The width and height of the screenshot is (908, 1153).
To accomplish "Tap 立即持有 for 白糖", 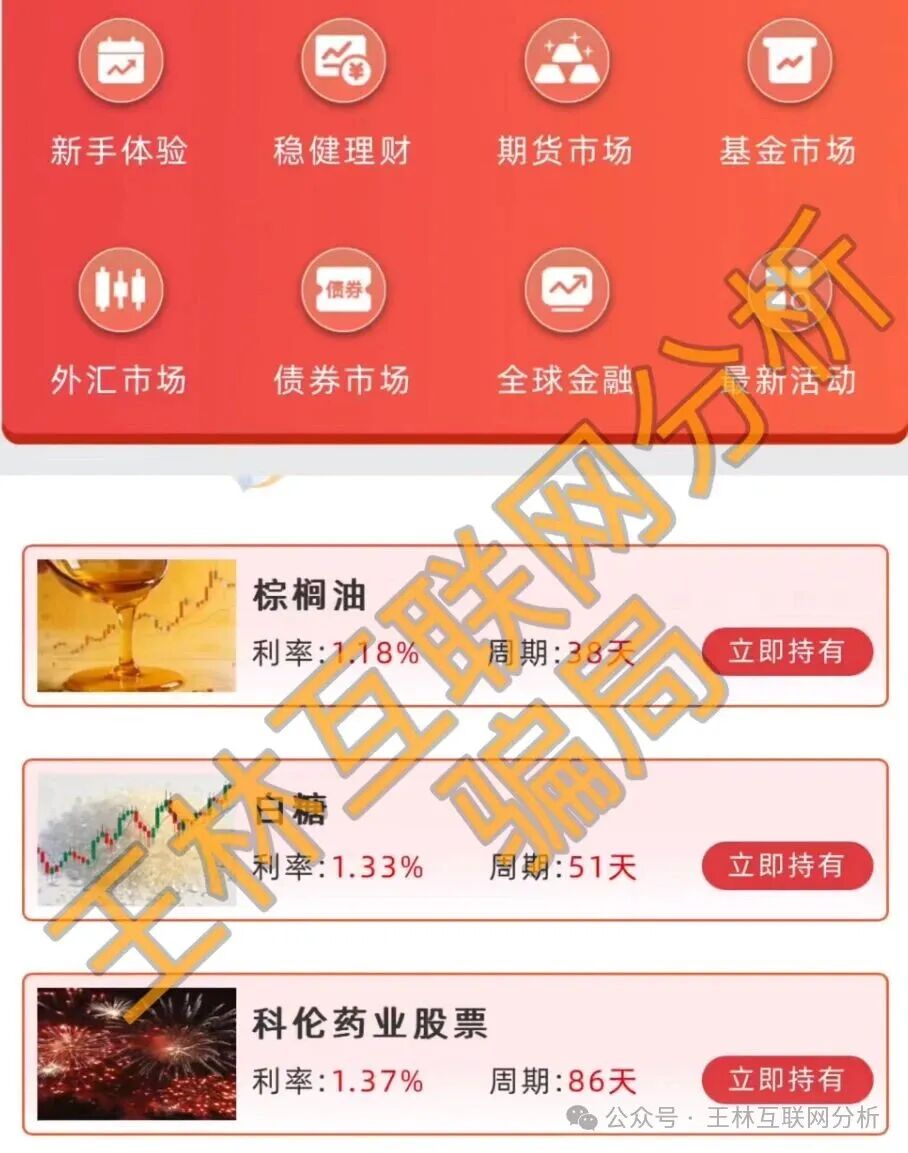I will click(x=787, y=866).
